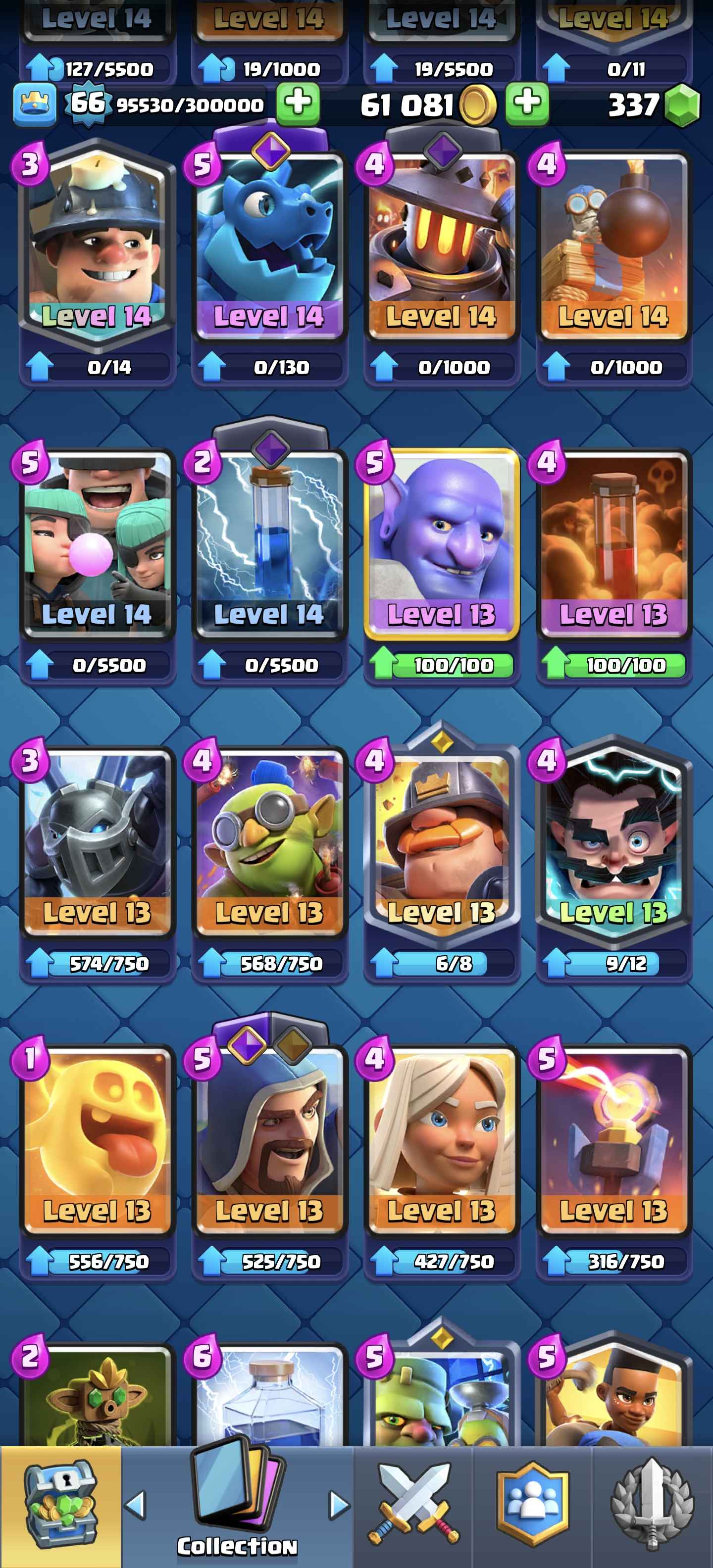Viewport: 713px width, 1568px height.
Task: Add experience with the green plus button
Action: click(x=298, y=103)
